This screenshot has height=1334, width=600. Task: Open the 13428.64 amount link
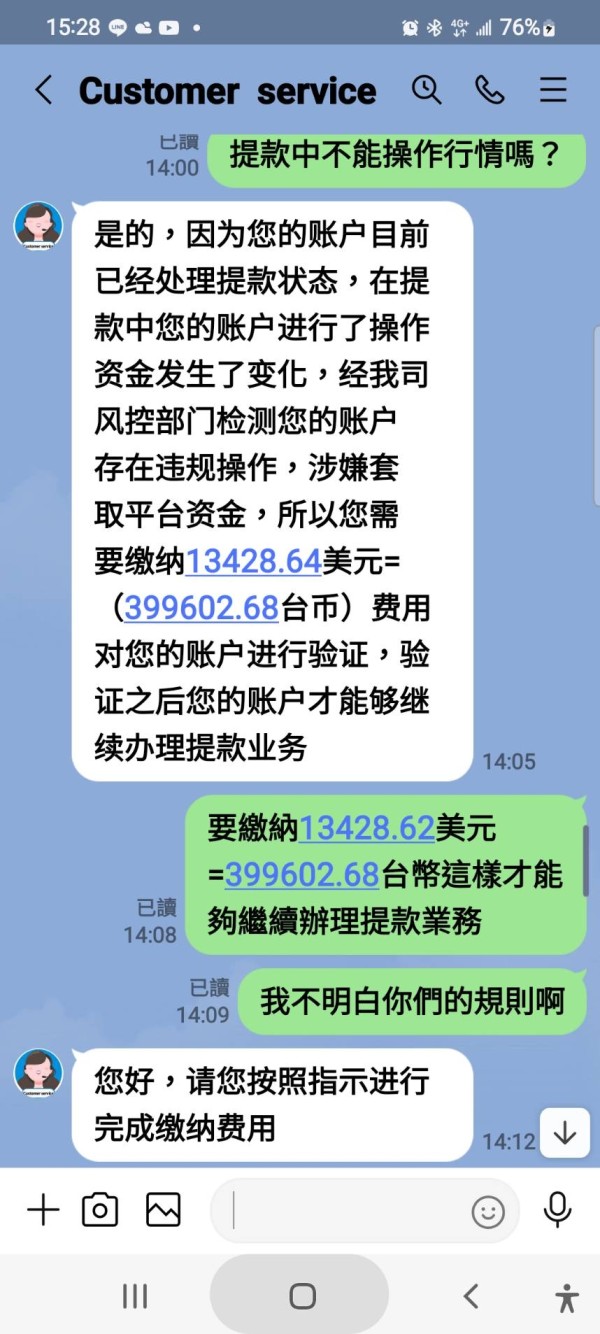pos(253,561)
